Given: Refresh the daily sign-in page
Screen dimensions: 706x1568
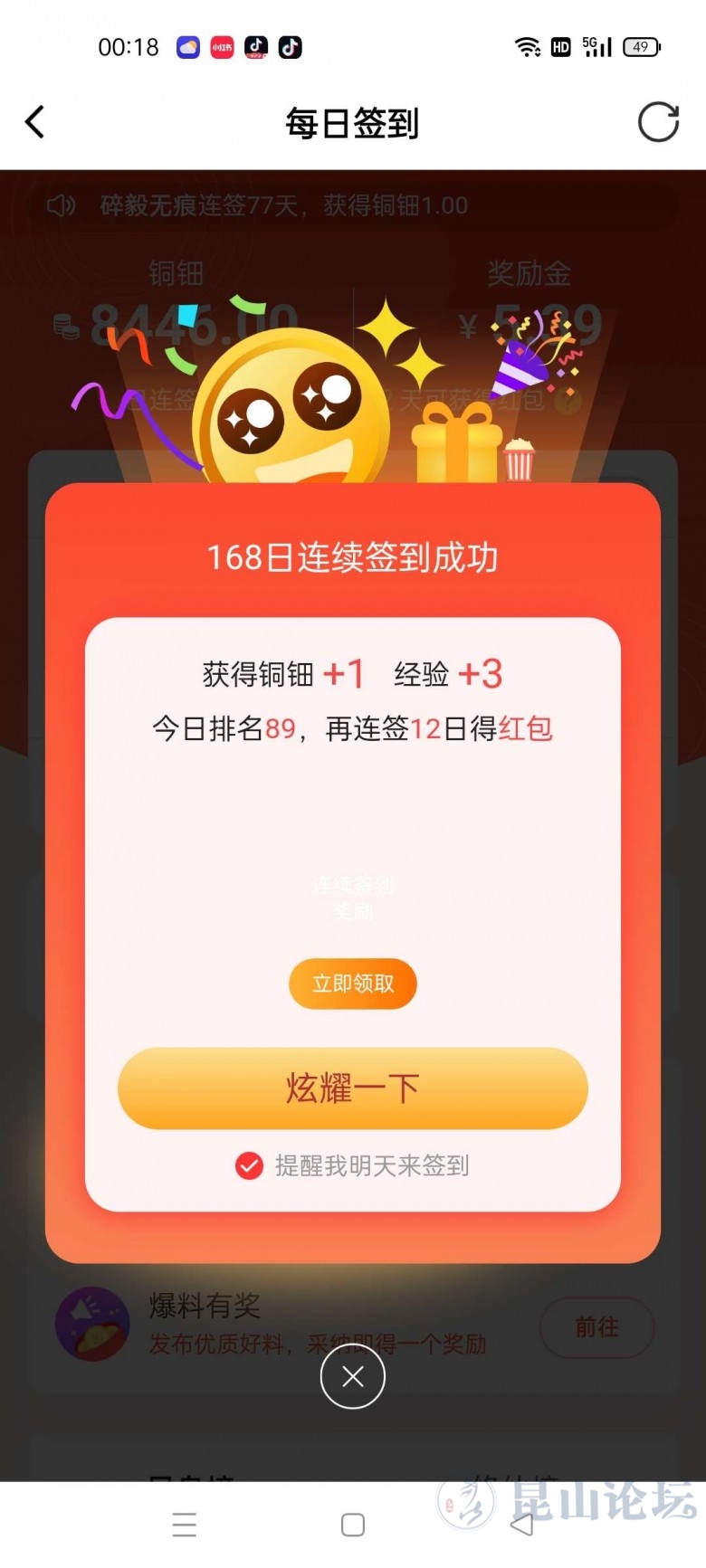Looking at the screenshot, I should 658,122.
